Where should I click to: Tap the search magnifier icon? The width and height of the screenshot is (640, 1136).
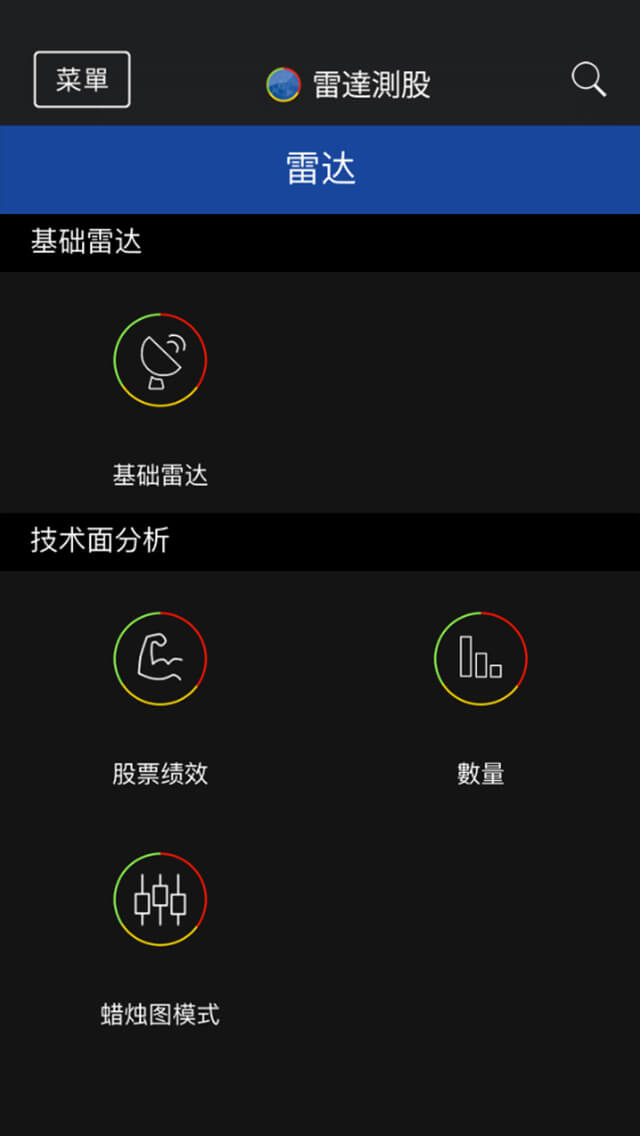click(x=588, y=79)
